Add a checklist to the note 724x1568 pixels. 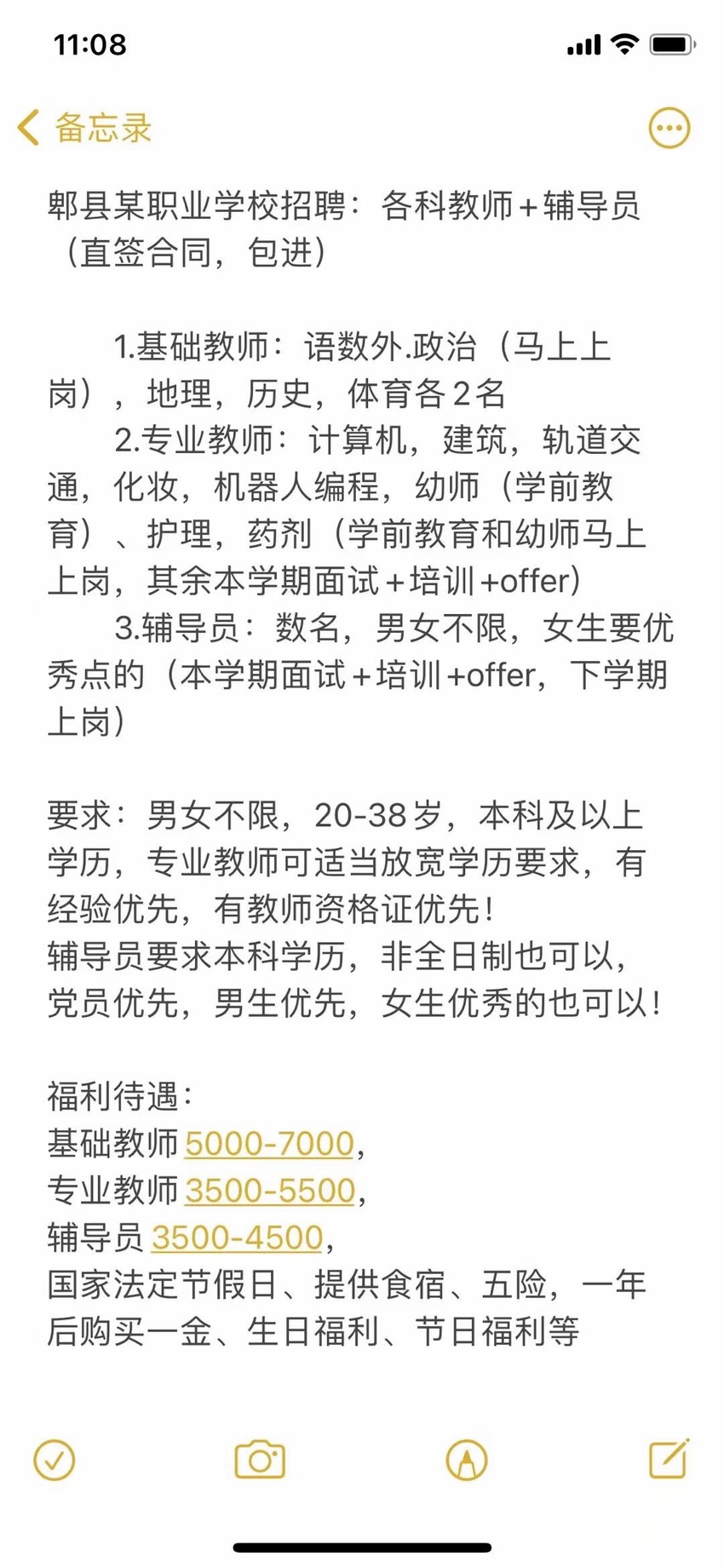coord(55,1460)
